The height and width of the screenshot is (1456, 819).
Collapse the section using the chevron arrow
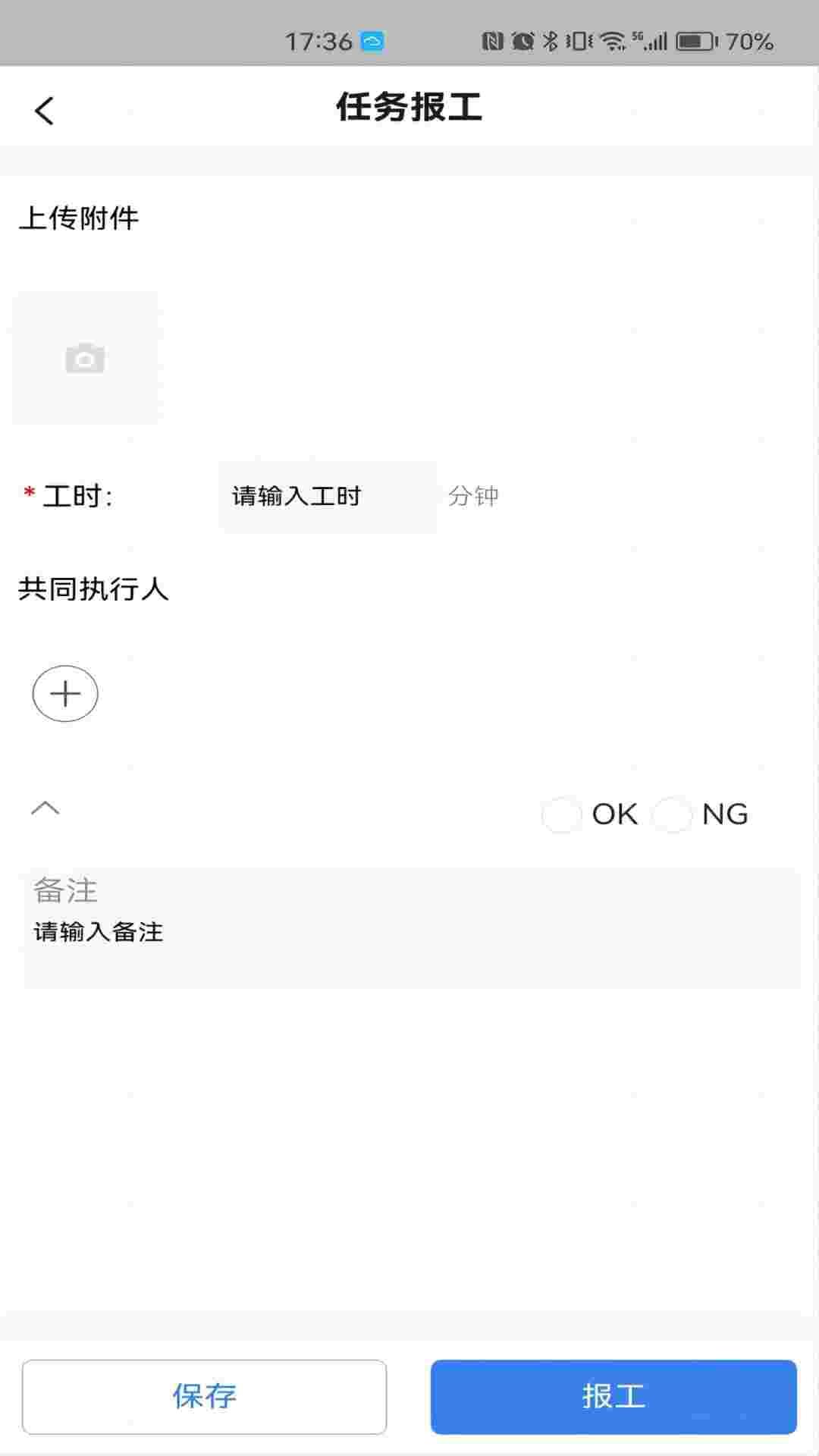[45, 808]
